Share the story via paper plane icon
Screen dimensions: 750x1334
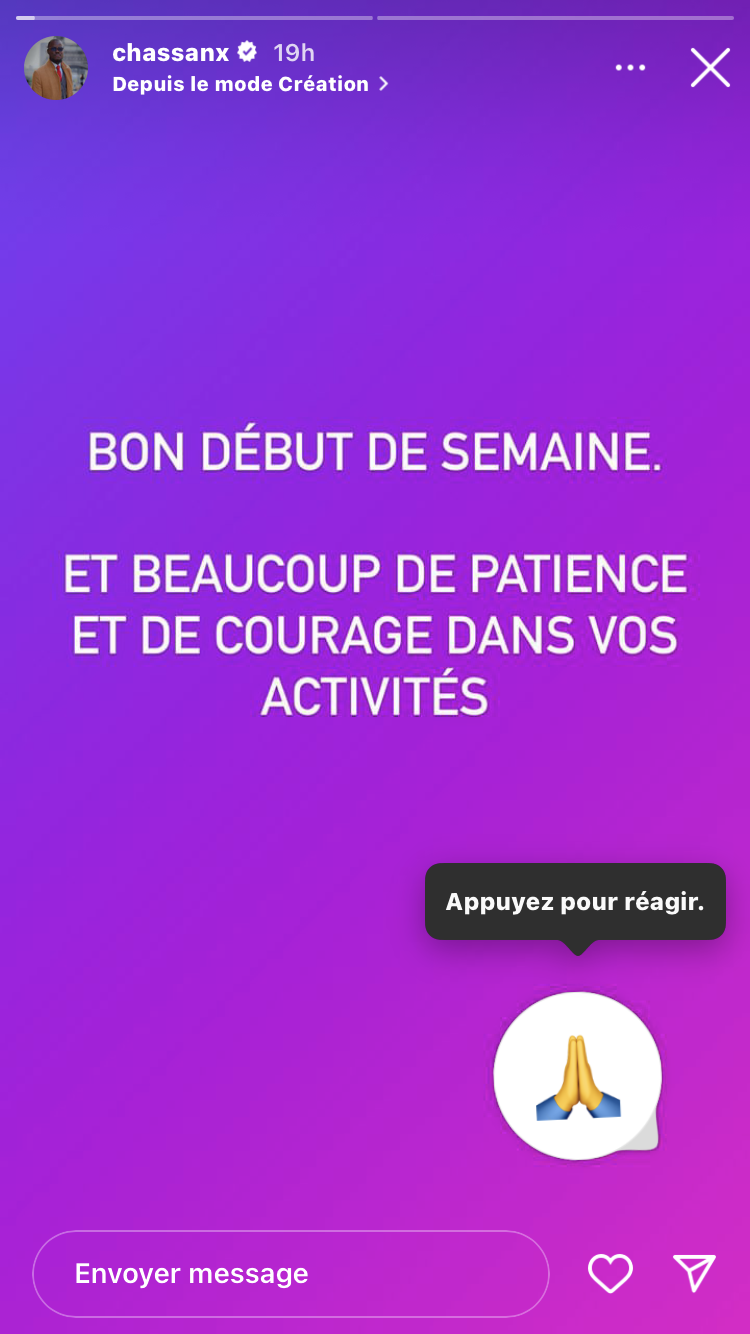(x=694, y=1274)
